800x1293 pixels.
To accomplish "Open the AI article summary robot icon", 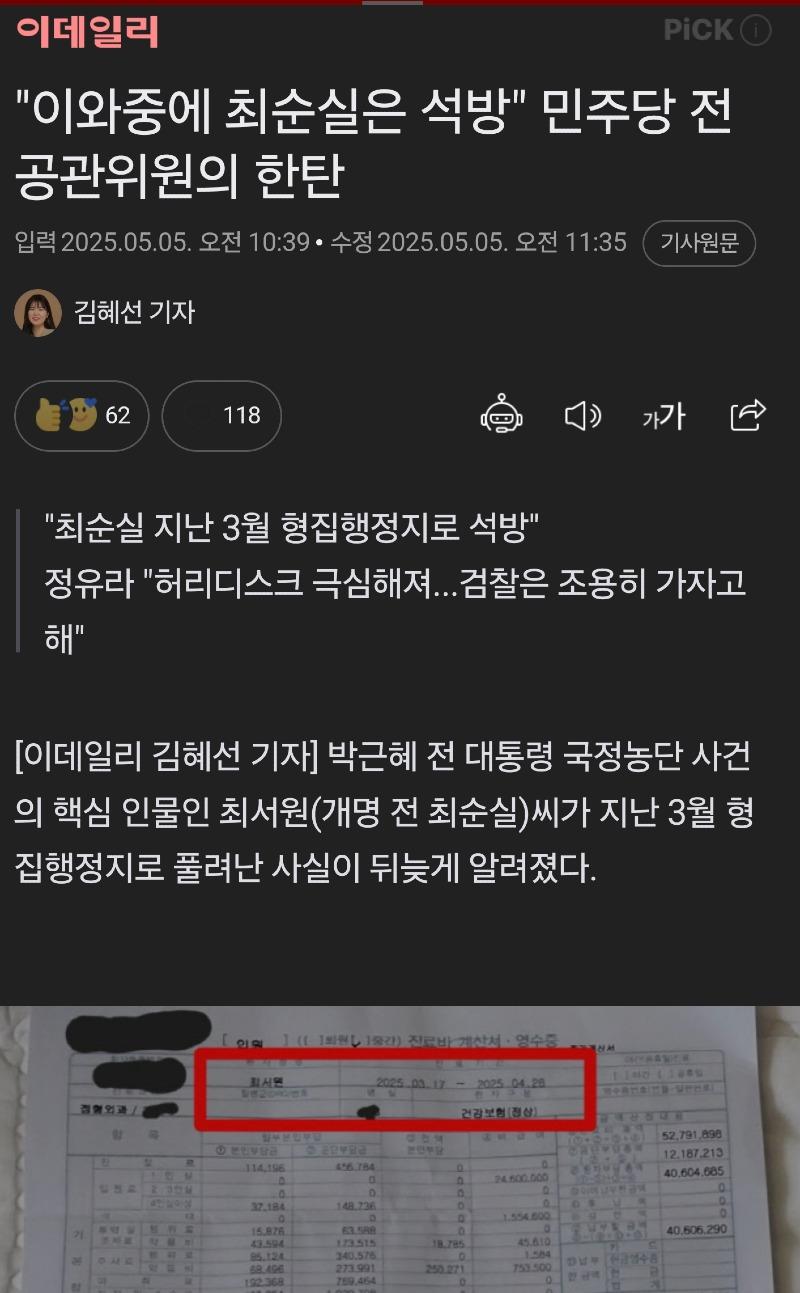I will 503,417.
